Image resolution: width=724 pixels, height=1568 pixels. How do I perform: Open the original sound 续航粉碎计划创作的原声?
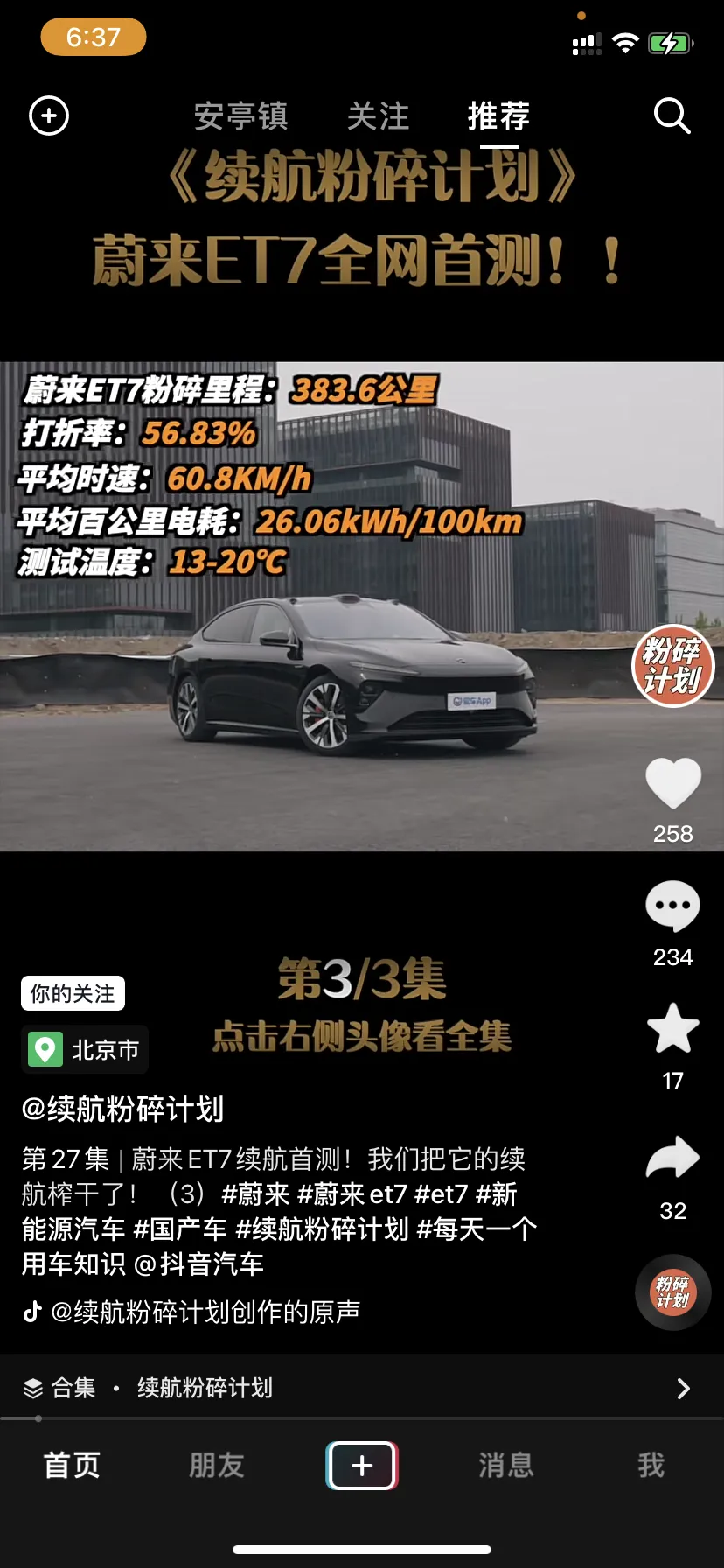point(205,1312)
